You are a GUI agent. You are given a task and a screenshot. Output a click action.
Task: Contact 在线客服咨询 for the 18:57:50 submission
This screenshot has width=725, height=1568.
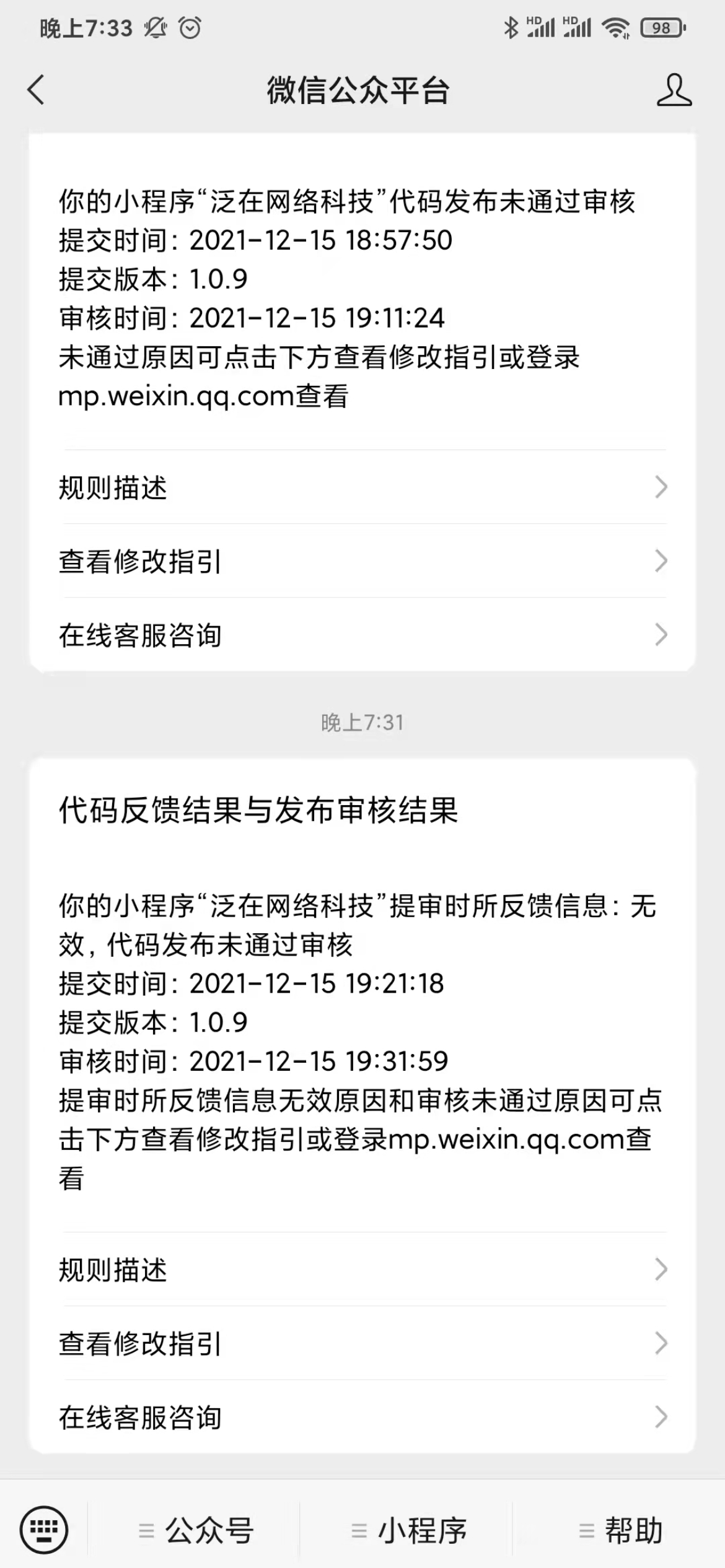click(x=362, y=635)
